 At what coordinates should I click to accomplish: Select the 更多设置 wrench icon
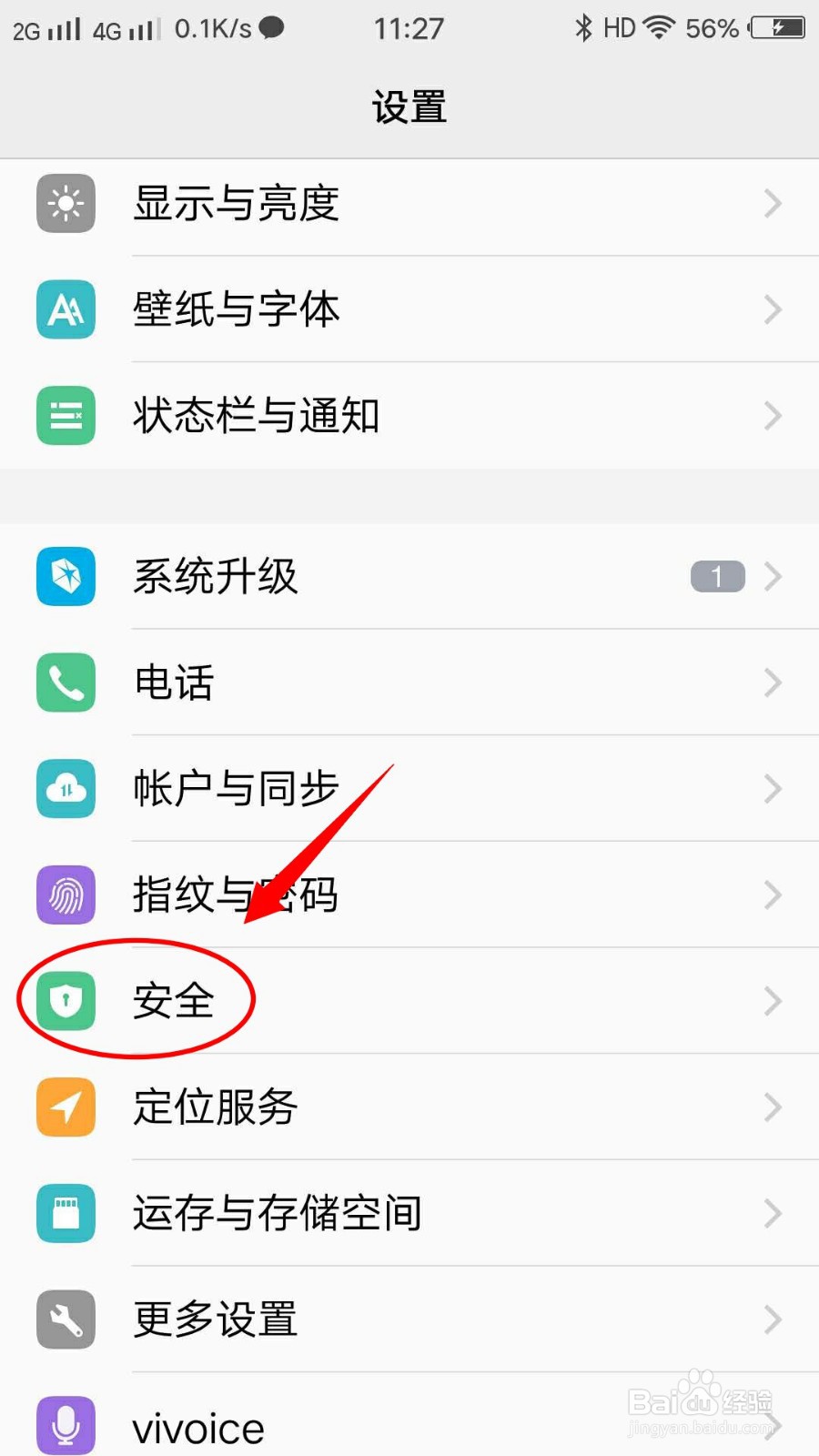(65, 1319)
